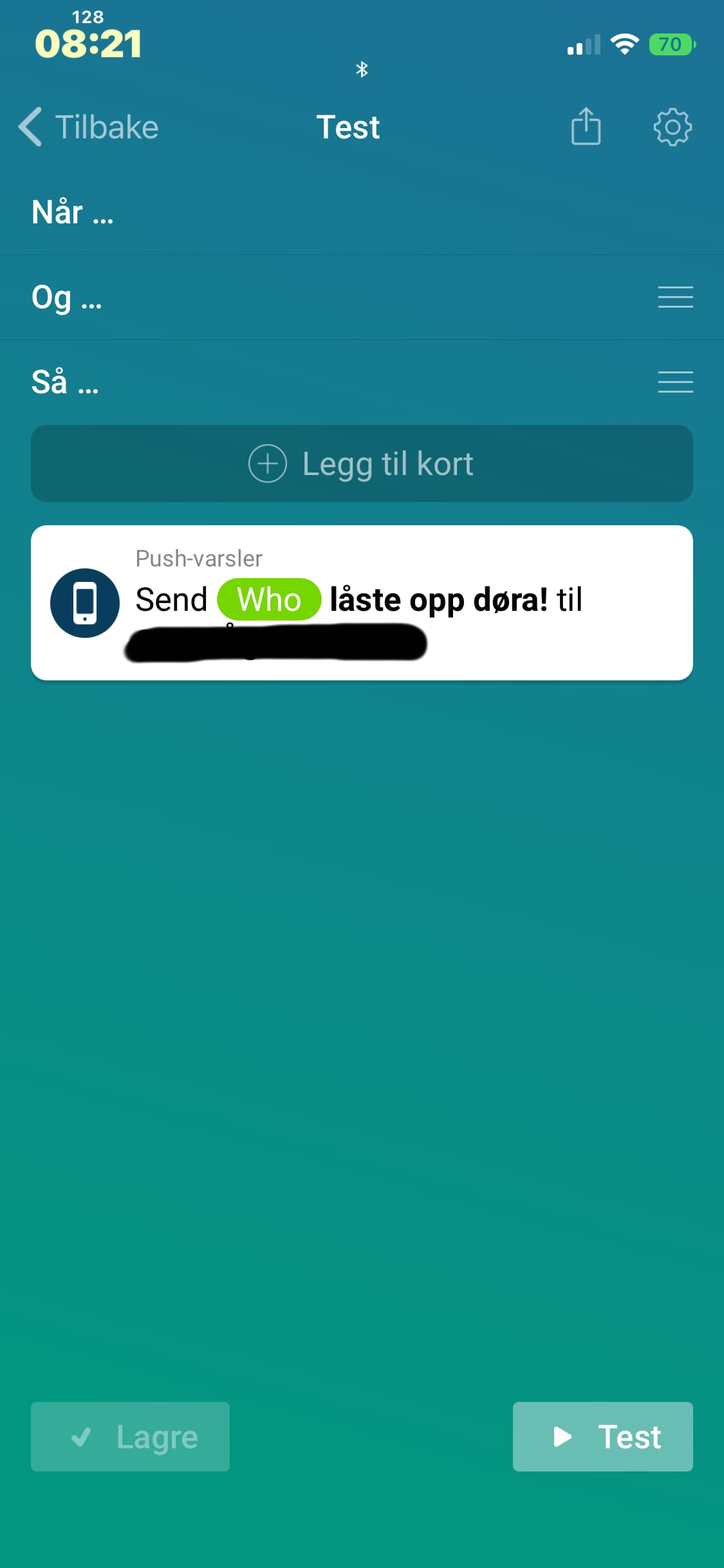The width and height of the screenshot is (724, 1568).
Task: Run the flow with the bottom Test button
Action: point(602,1437)
